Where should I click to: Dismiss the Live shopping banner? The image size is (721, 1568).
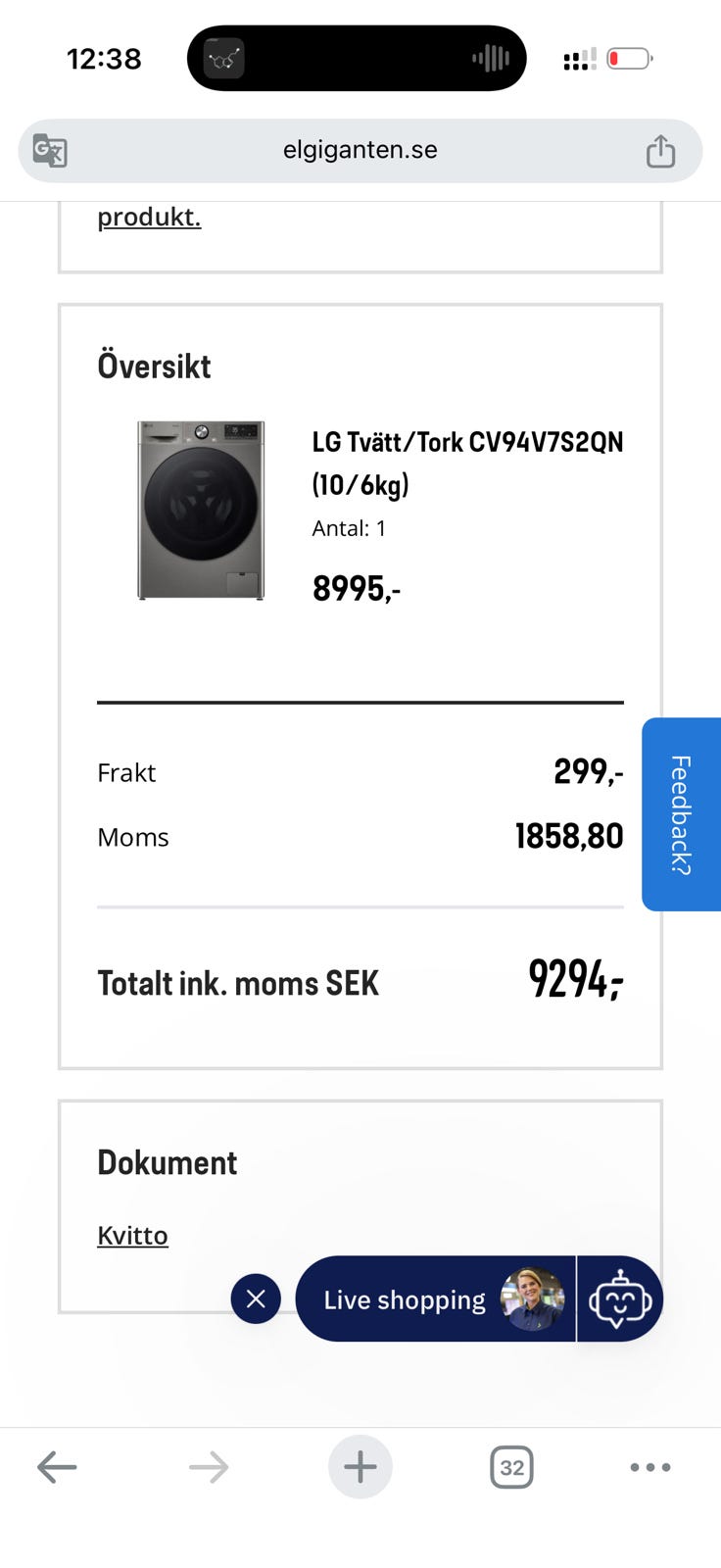pyautogui.click(x=256, y=1298)
